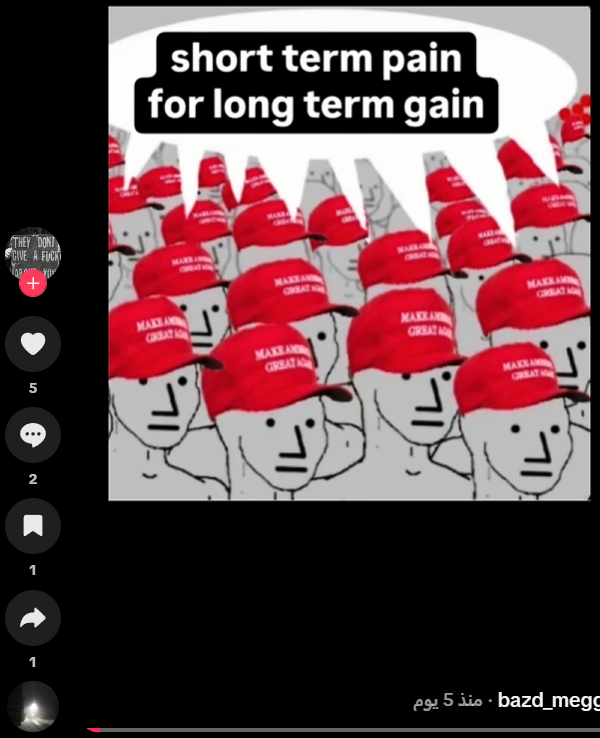The width and height of the screenshot is (600, 738).
Task: Open the comments on this video
Action: [x=33, y=435]
